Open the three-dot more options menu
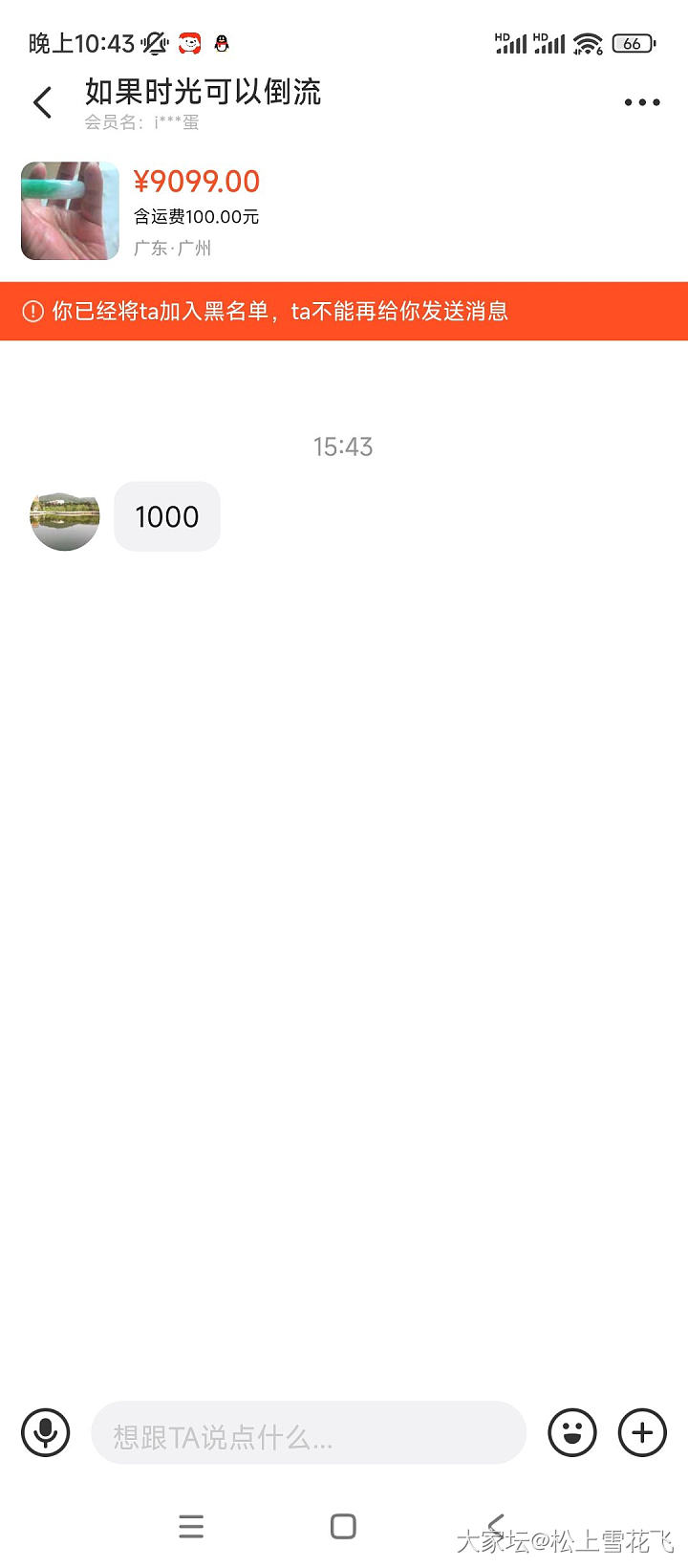 click(641, 102)
